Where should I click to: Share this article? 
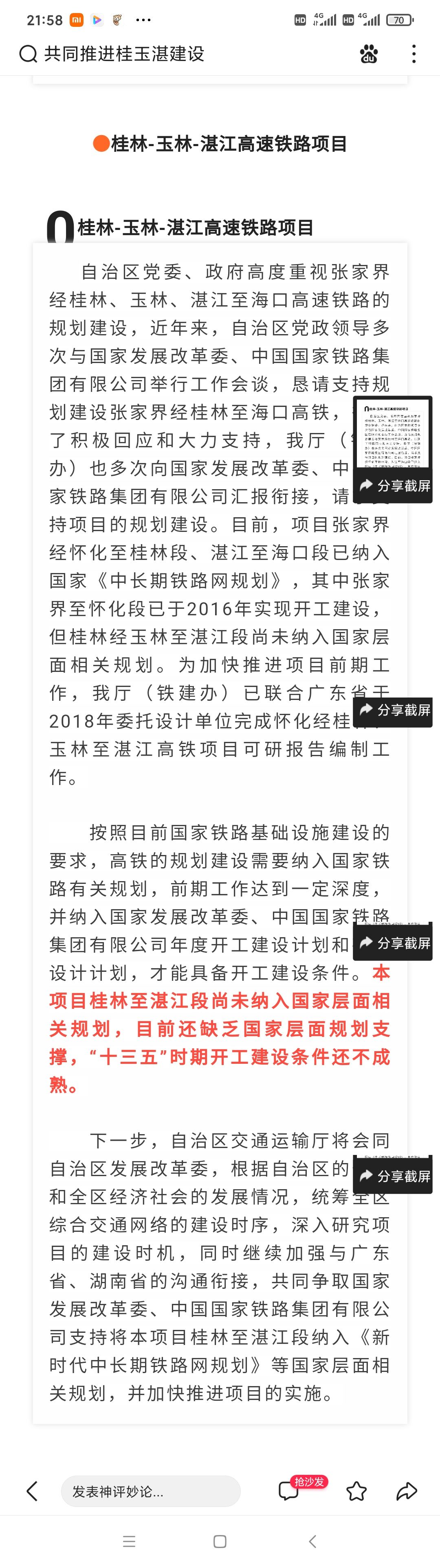407,1491
